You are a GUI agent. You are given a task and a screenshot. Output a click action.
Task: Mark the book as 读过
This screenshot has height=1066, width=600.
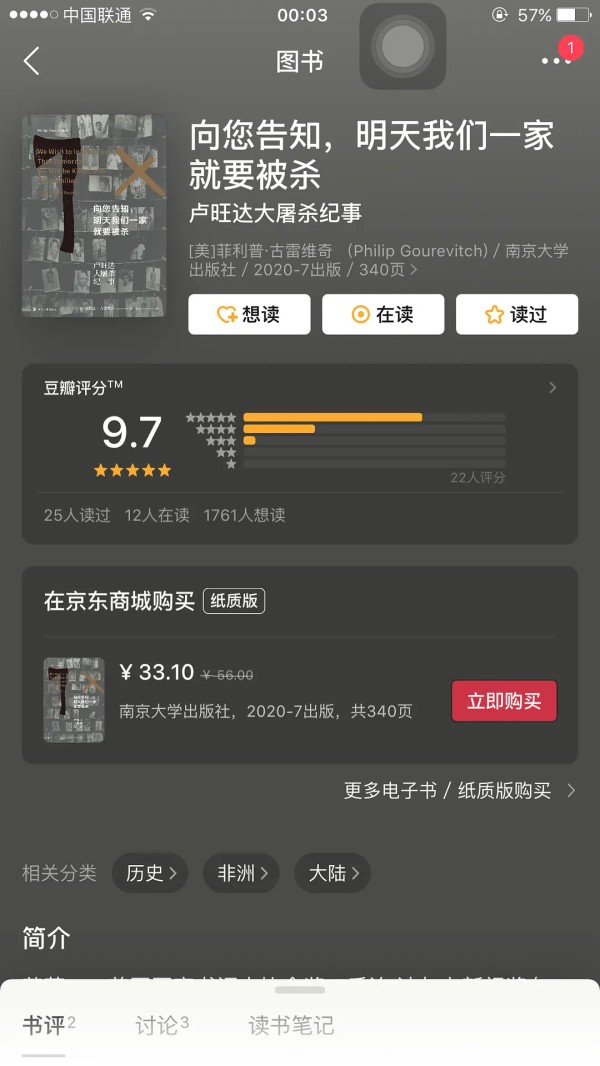(516, 314)
